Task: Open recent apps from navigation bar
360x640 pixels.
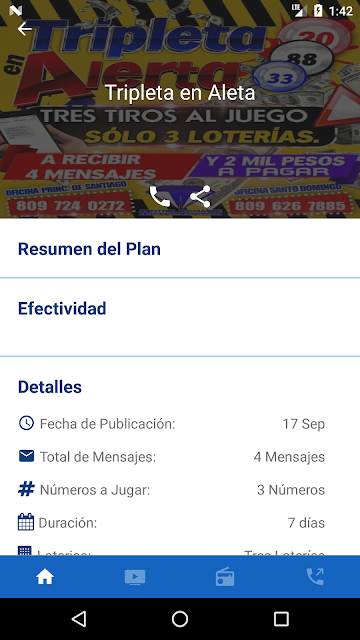Action: tap(281, 619)
